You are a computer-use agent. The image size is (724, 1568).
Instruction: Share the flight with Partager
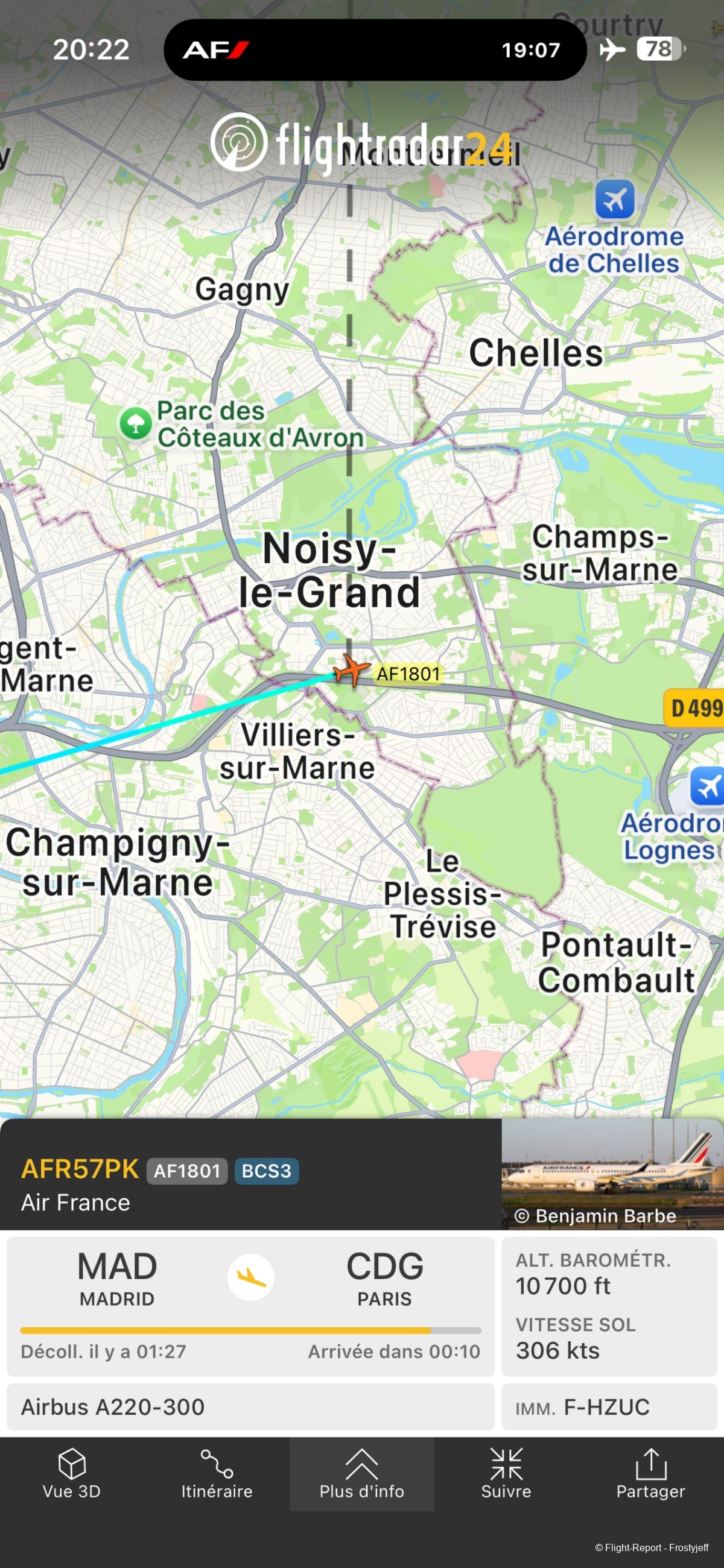[x=650, y=1474]
